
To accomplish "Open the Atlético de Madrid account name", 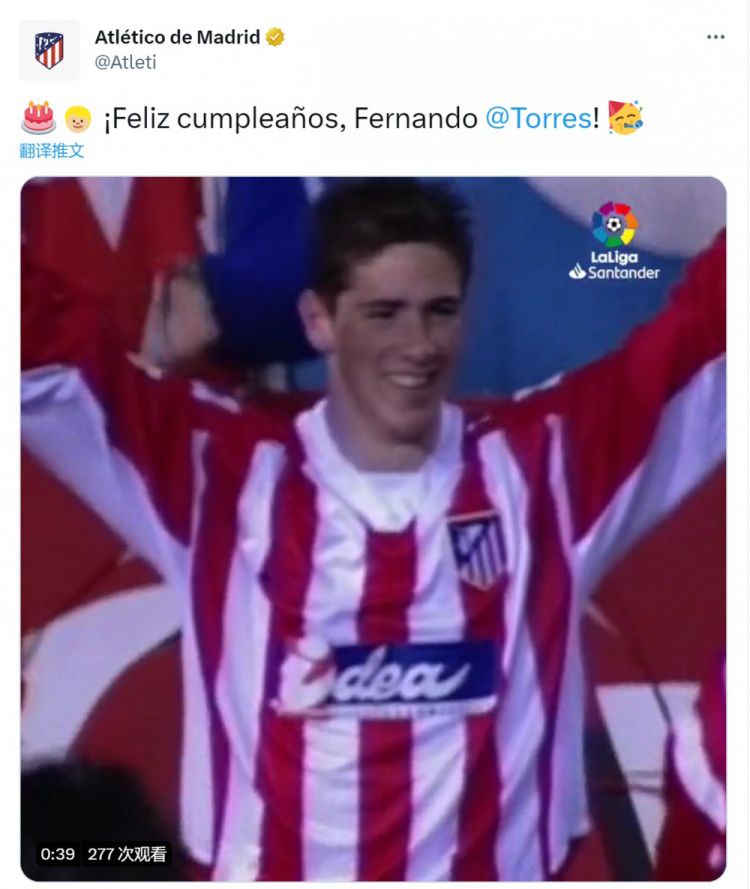I will point(177,37).
